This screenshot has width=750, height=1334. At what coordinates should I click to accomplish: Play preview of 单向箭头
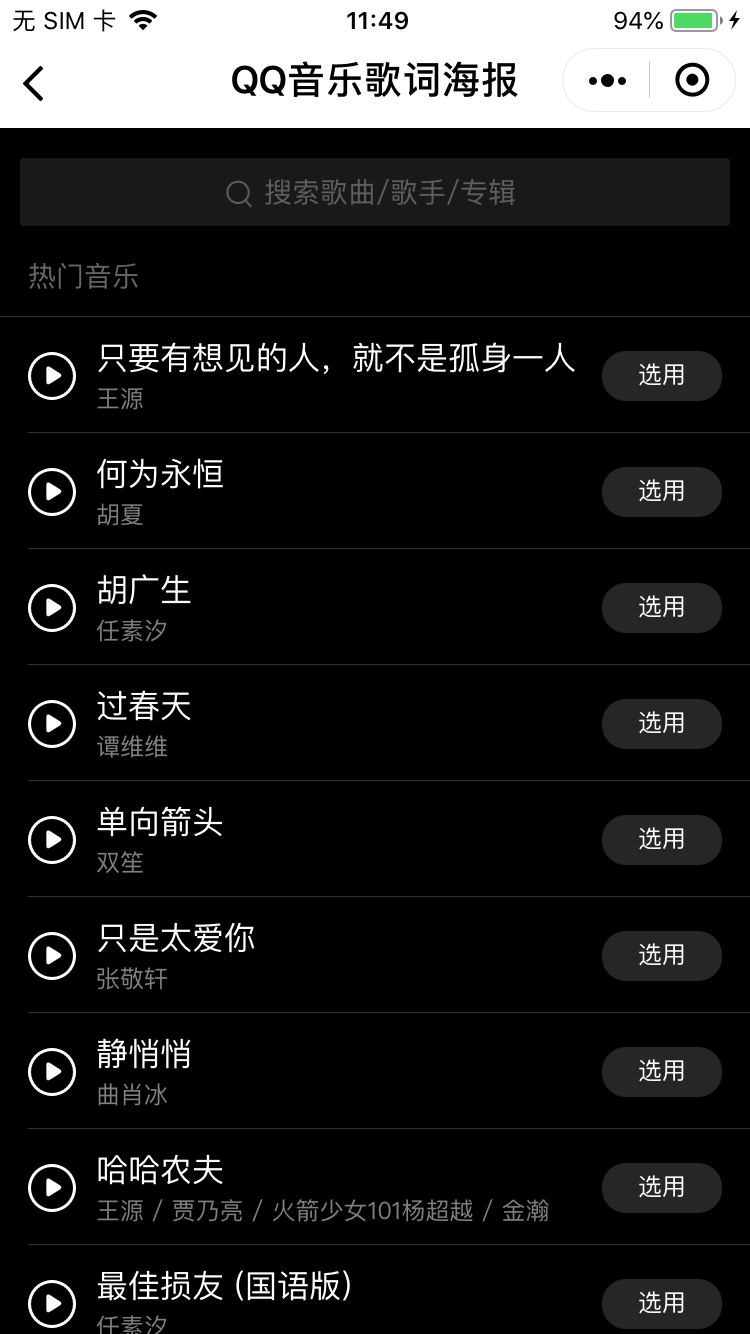[x=52, y=840]
